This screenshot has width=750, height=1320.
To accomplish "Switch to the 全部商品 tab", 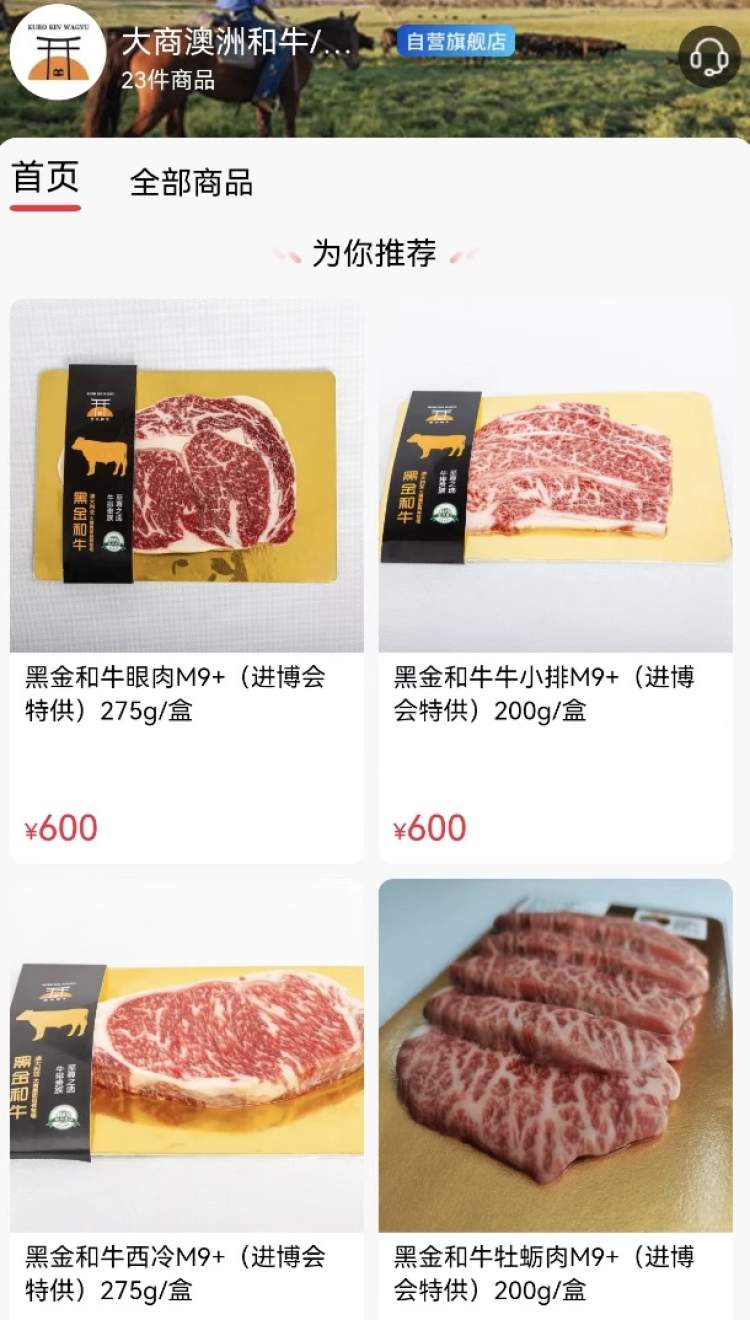I will (191, 183).
